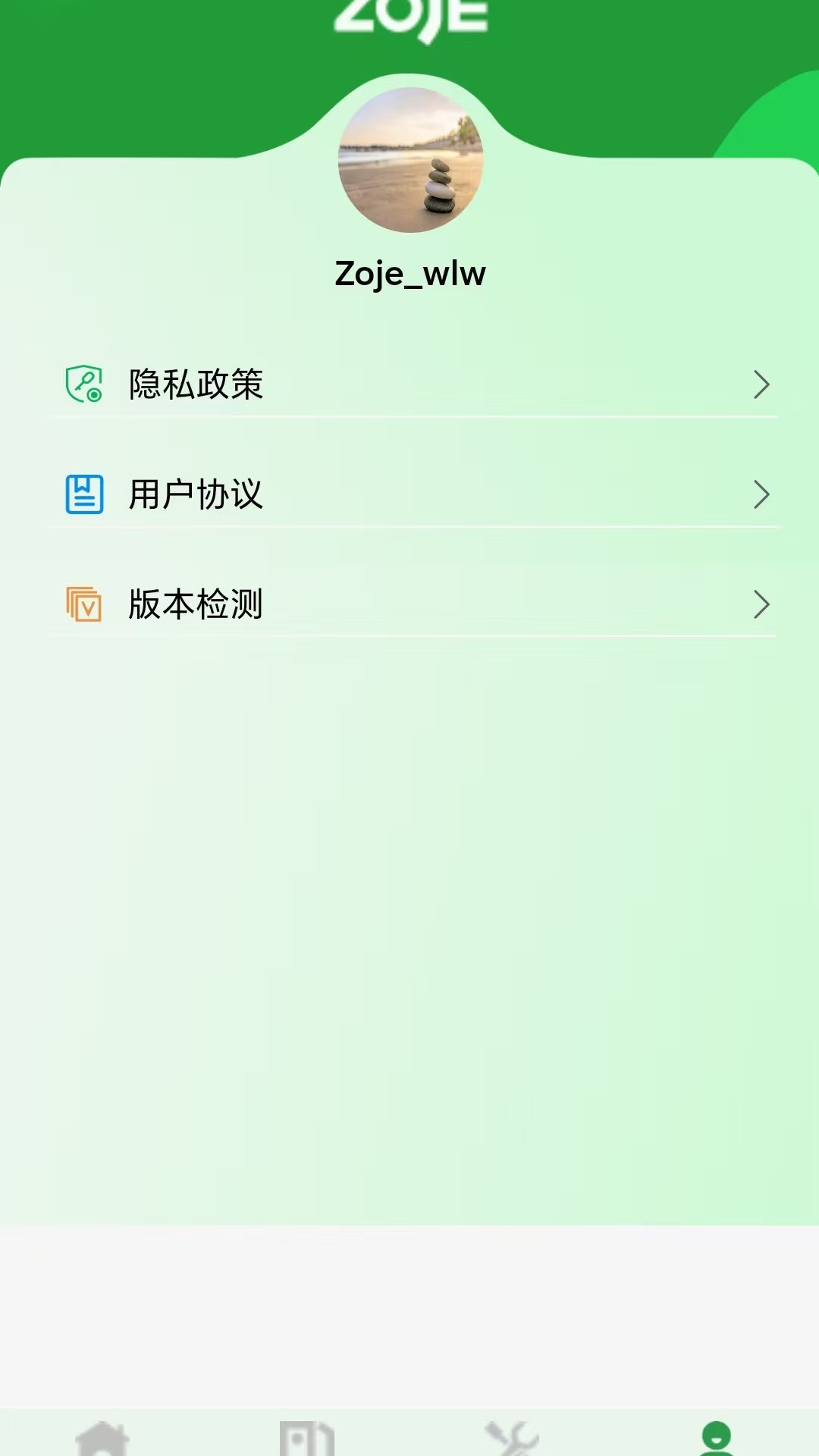Click the username text Zoje_wlw

(x=410, y=275)
